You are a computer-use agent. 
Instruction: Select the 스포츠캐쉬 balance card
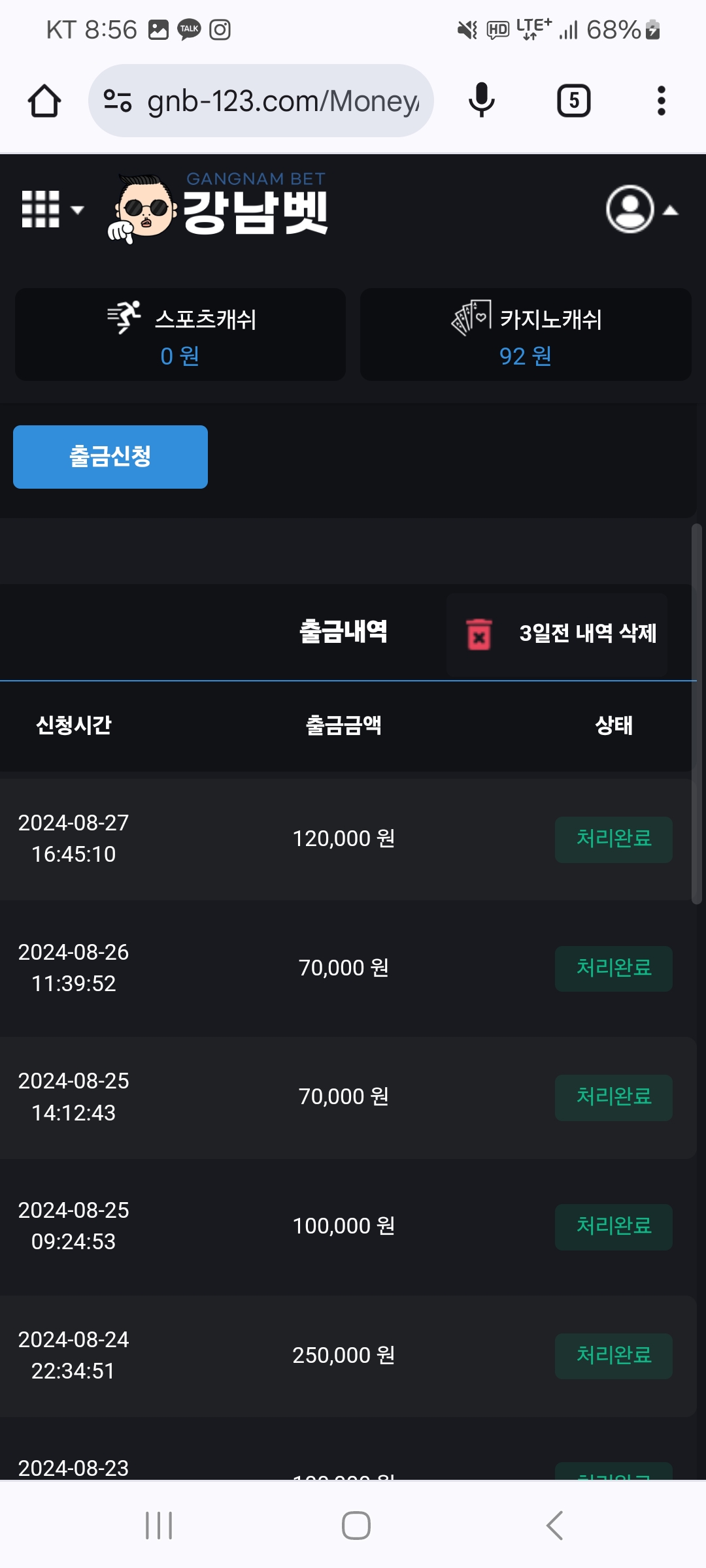pyautogui.click(x=180, y=335)
